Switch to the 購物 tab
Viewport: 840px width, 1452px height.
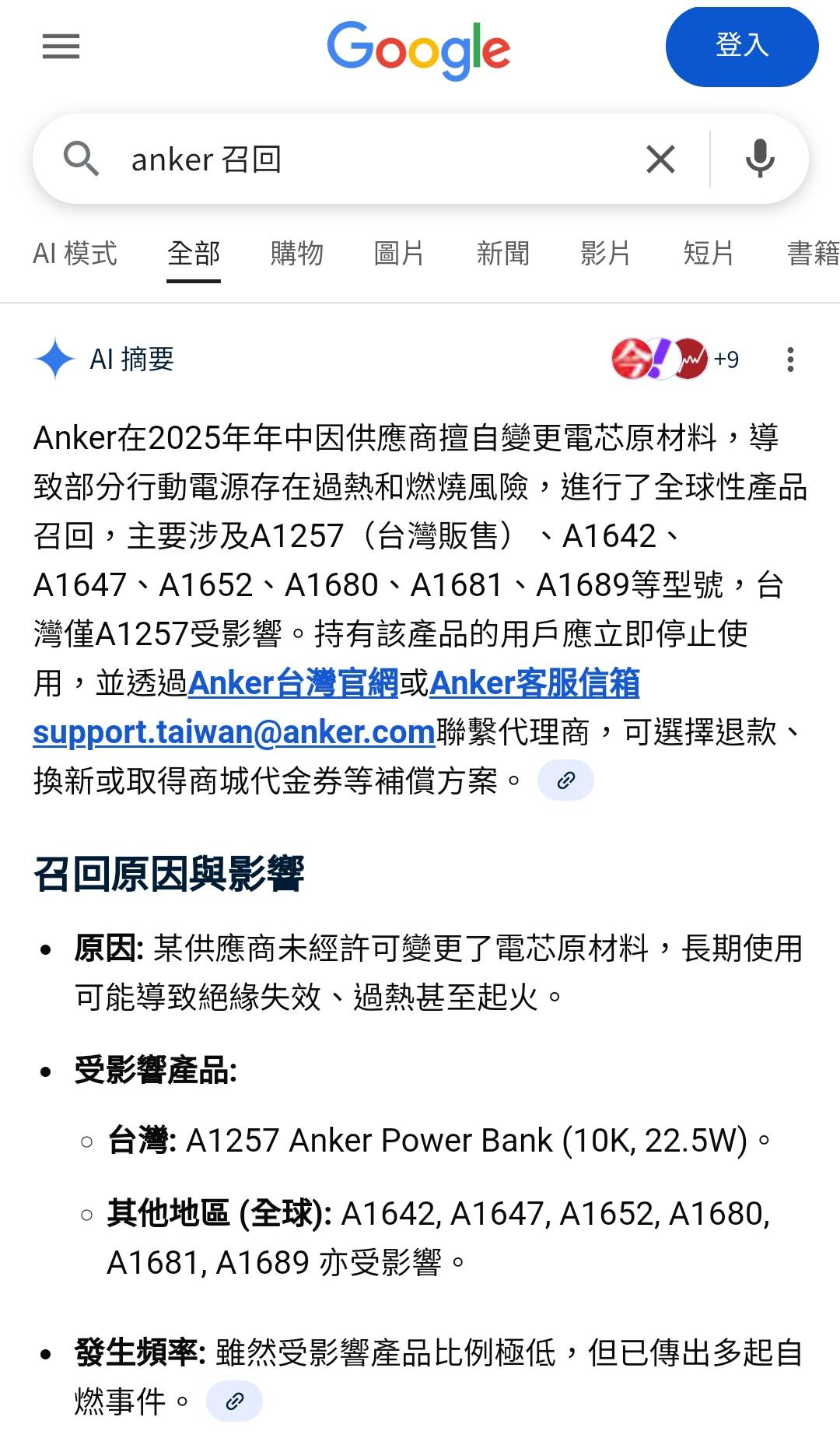296,254
